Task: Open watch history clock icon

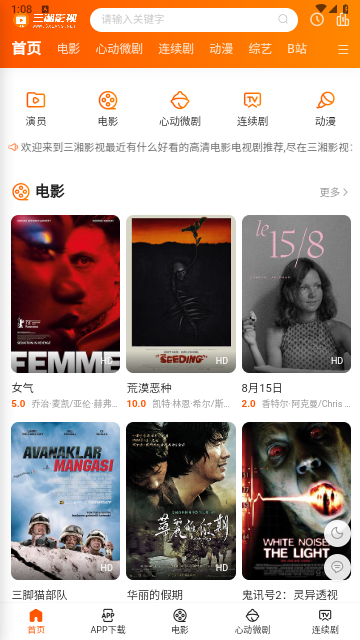Action: (317, 20)
